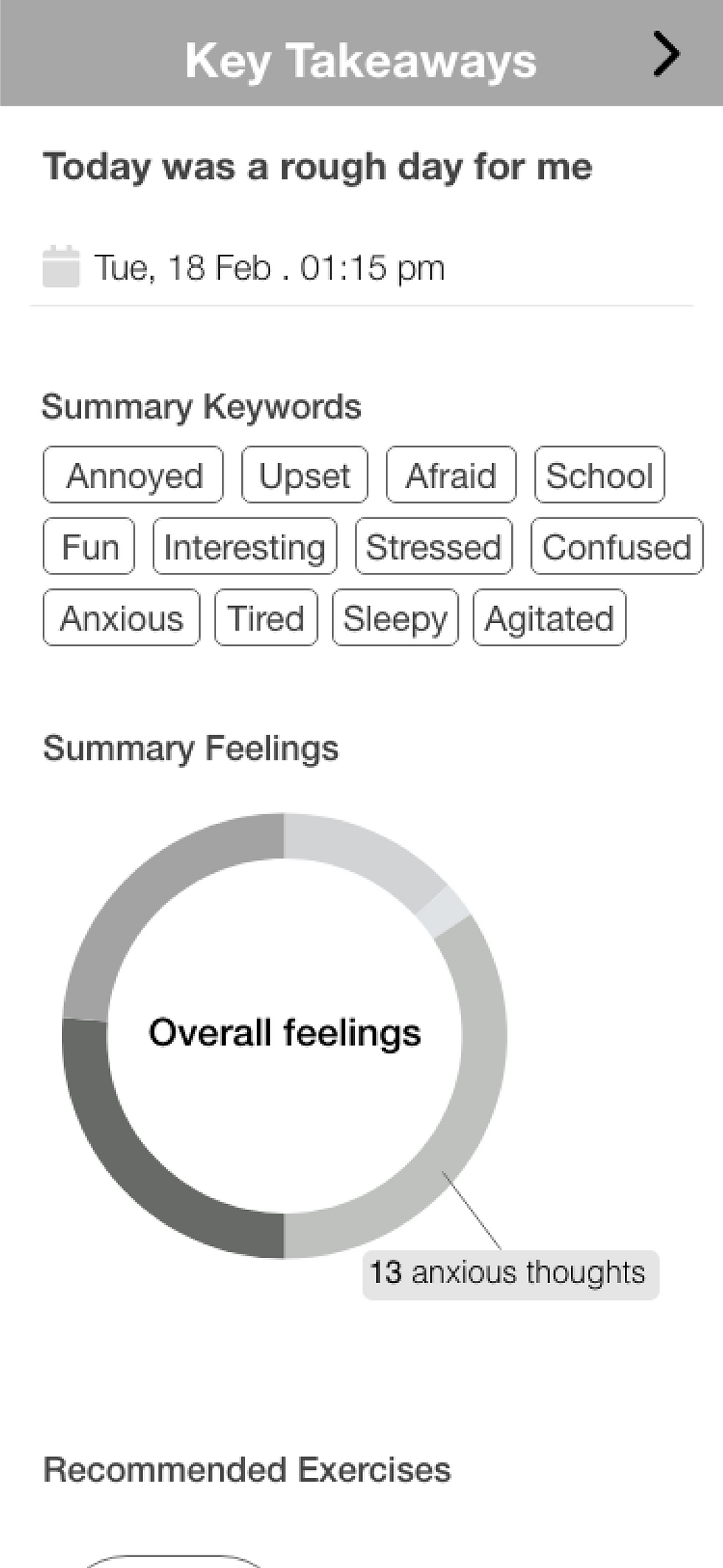Choose the Tired keyword chip
This screenshot has width=723, height=1568.
click(266, 618)
